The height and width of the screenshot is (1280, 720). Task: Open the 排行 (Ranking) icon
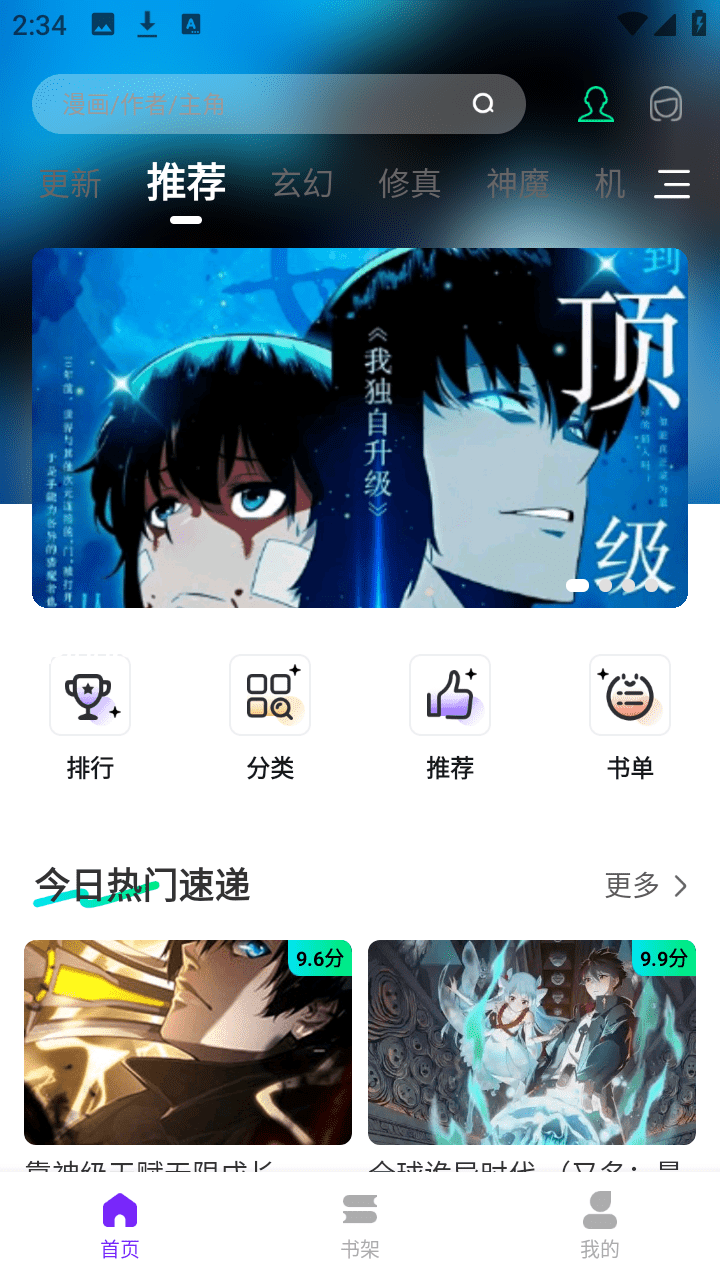tap(90, 695)
